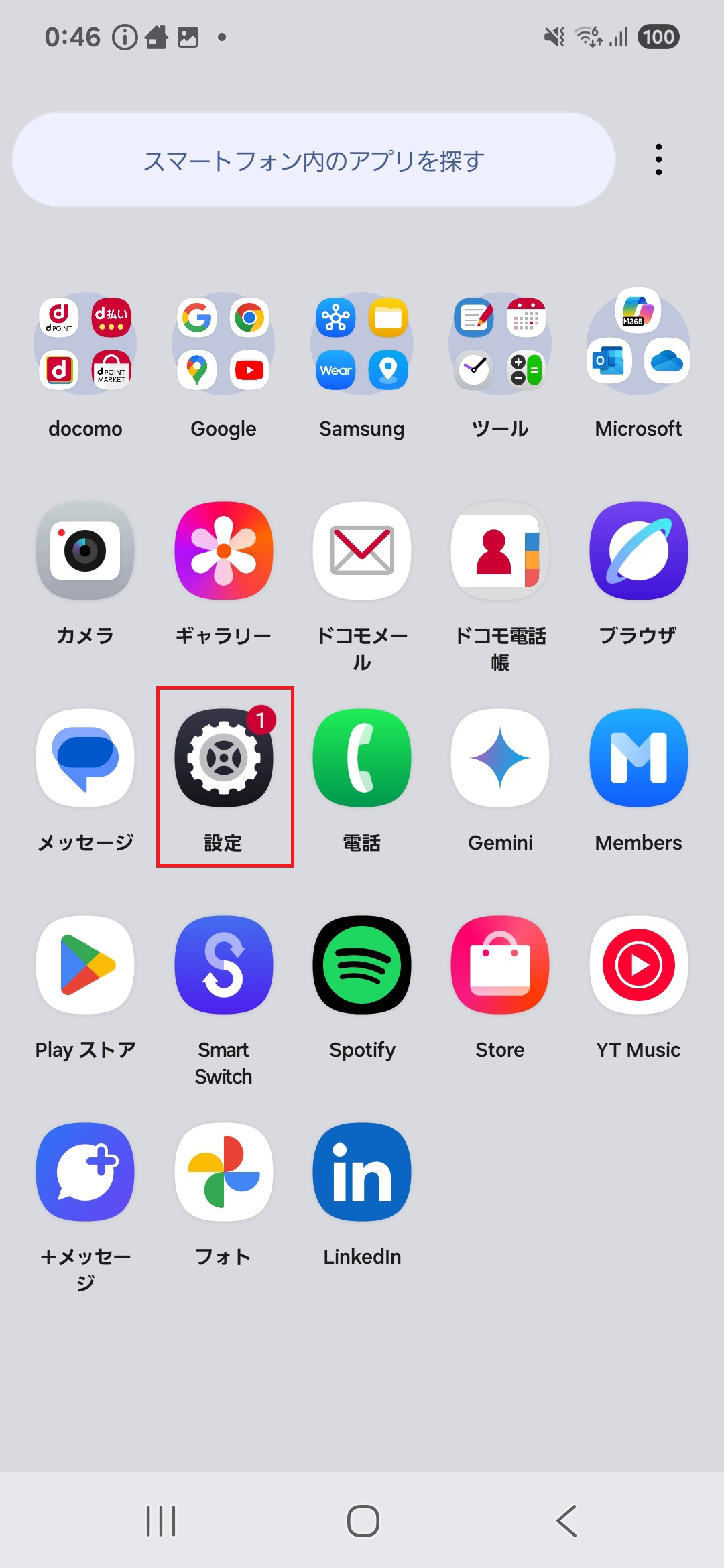Open the カメラ (Camera) app

(x=85, y=551)
